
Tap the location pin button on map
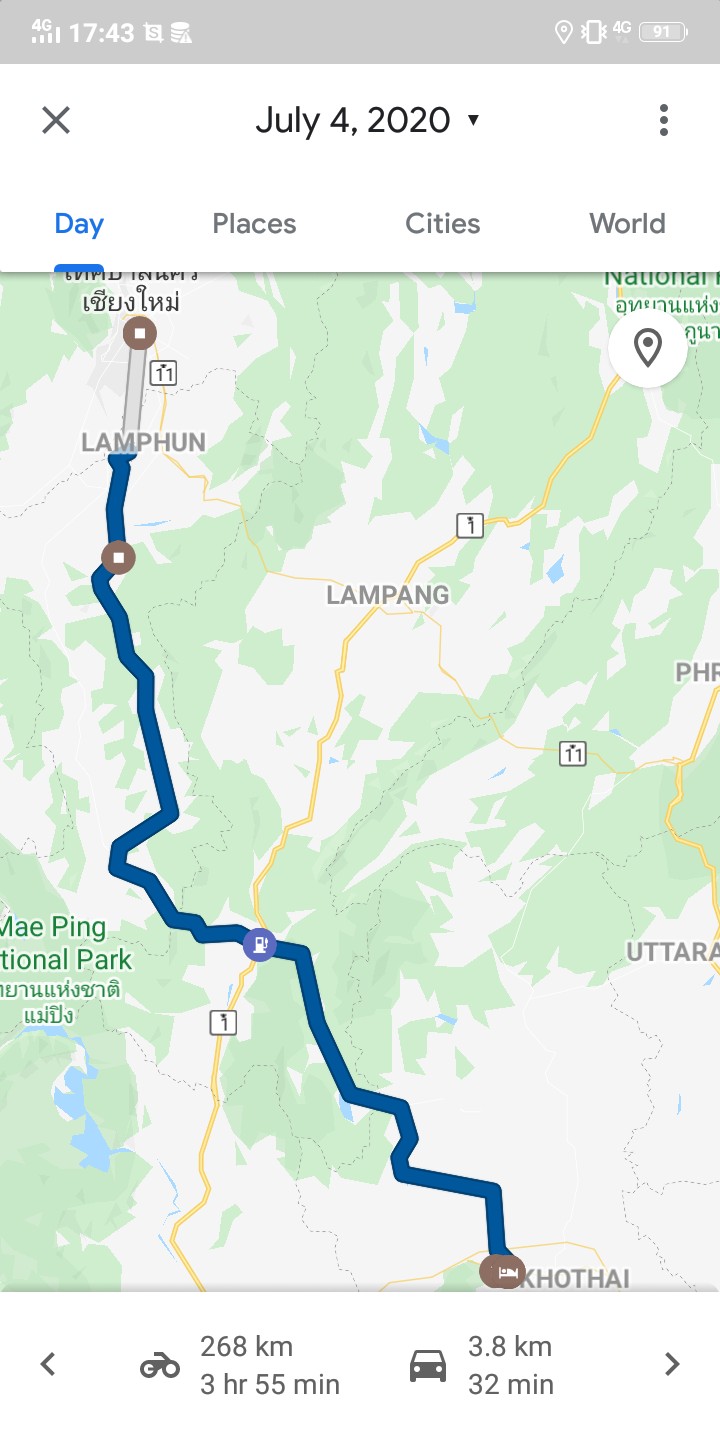(x=648, y=348)
